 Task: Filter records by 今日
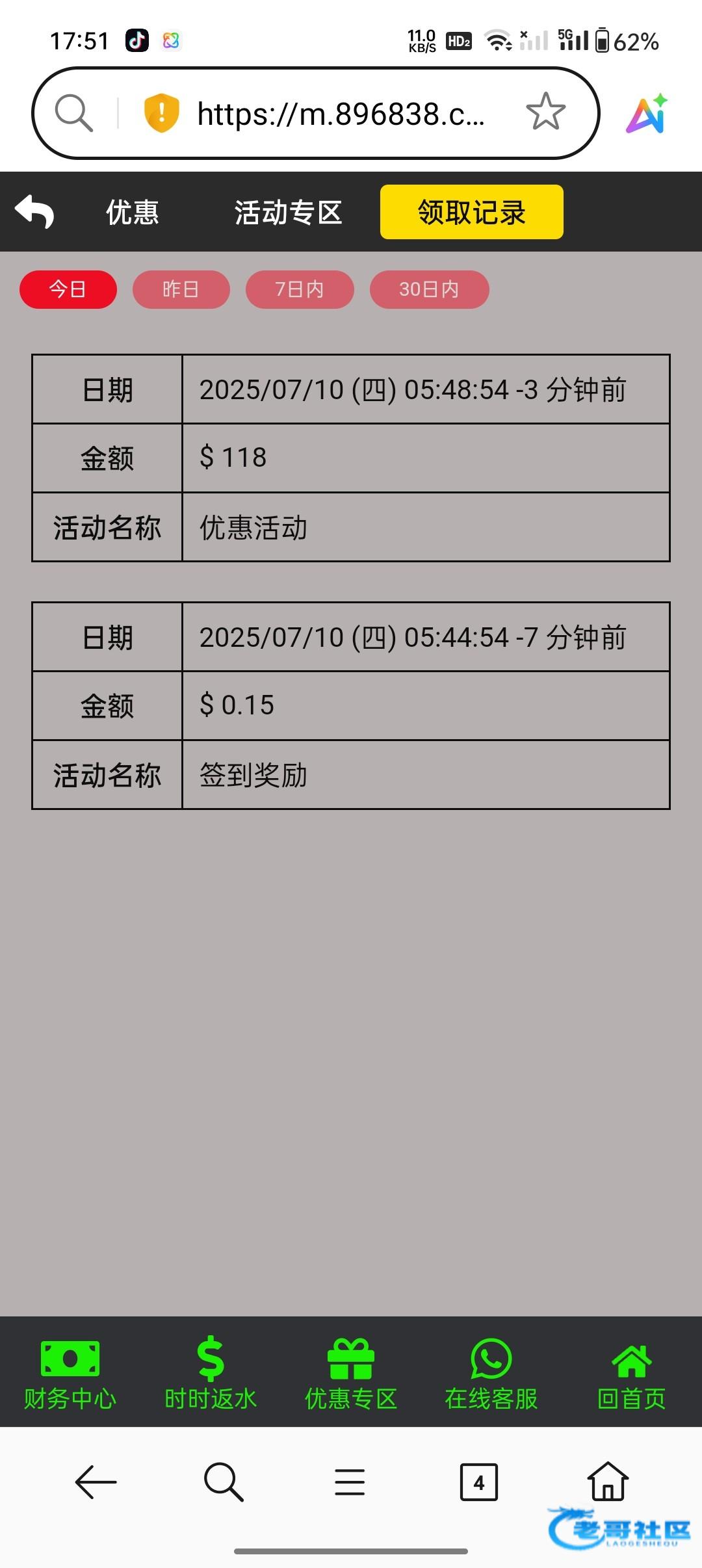point(68,289)
